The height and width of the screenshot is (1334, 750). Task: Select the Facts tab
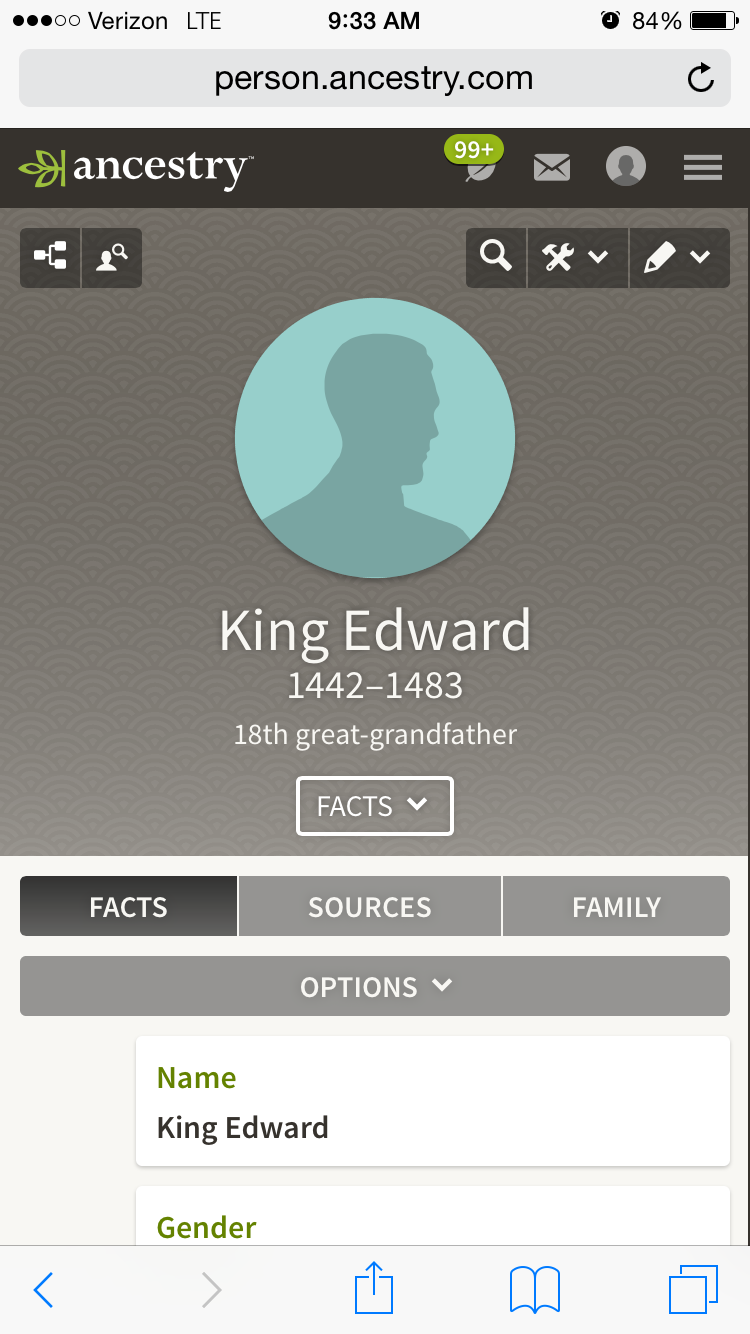coord(129,907)
